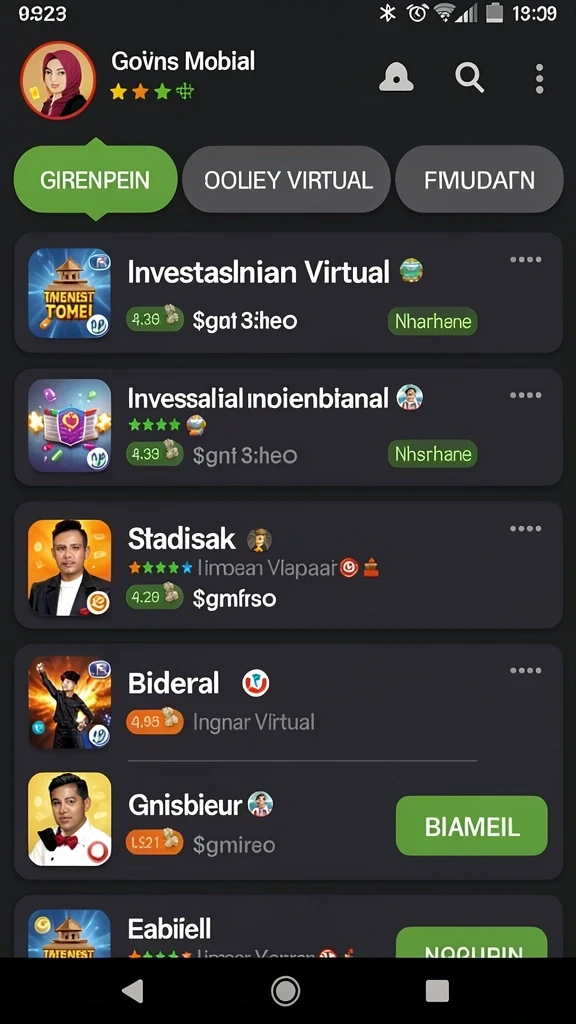Image resolution: width=576 pixels, height=1024 pixels.
Task: Open the Investaslnian Virtual card
Action: click(x=288, y=293)
